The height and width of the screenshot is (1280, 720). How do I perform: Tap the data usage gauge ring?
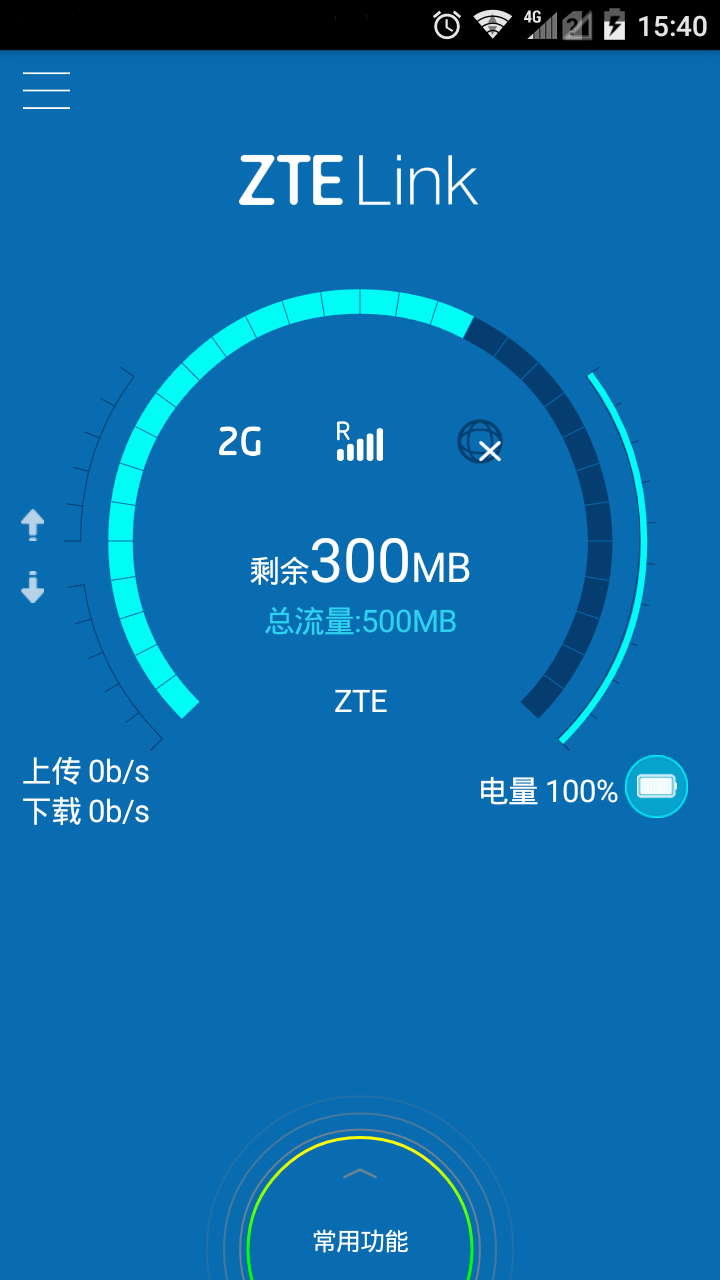click(360, 305)
